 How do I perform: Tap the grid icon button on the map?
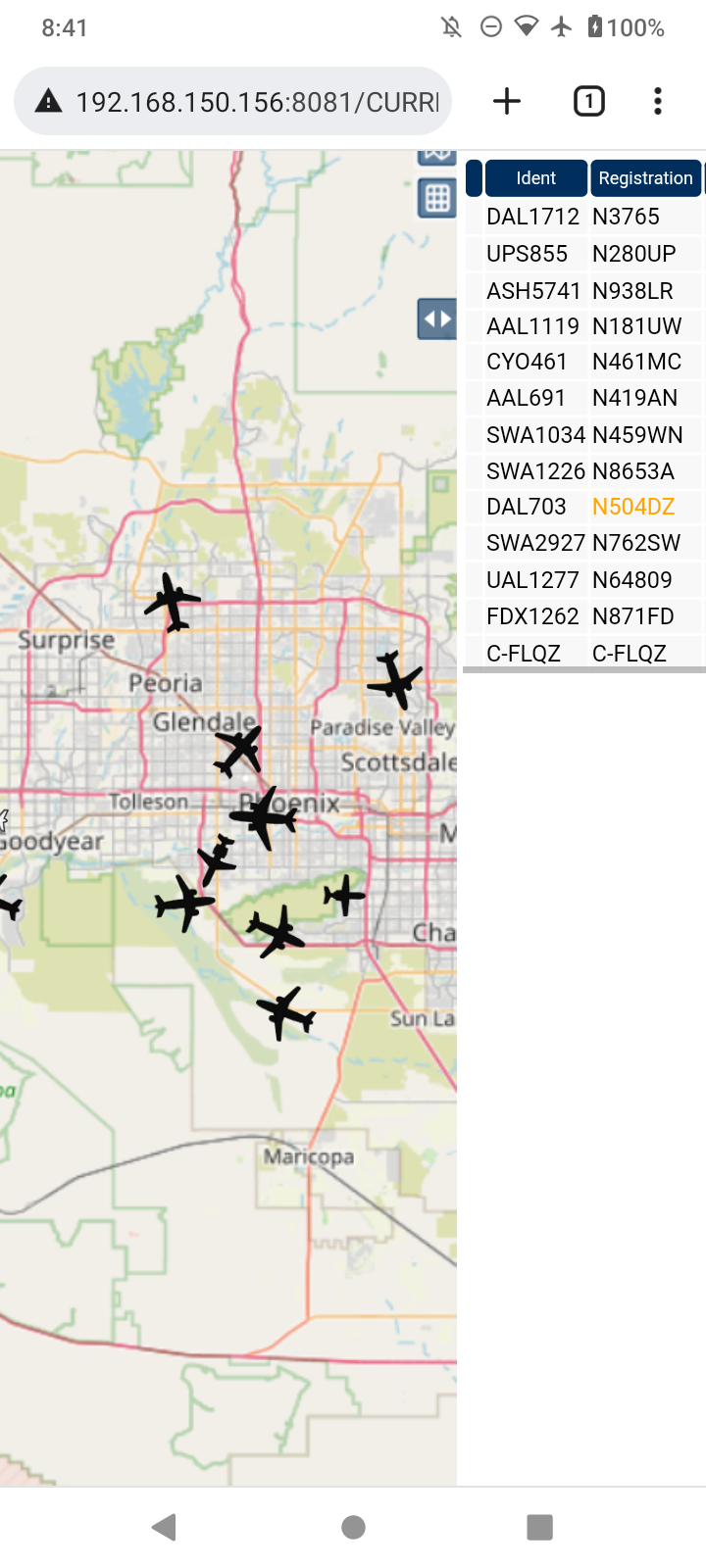click(437, 199)
